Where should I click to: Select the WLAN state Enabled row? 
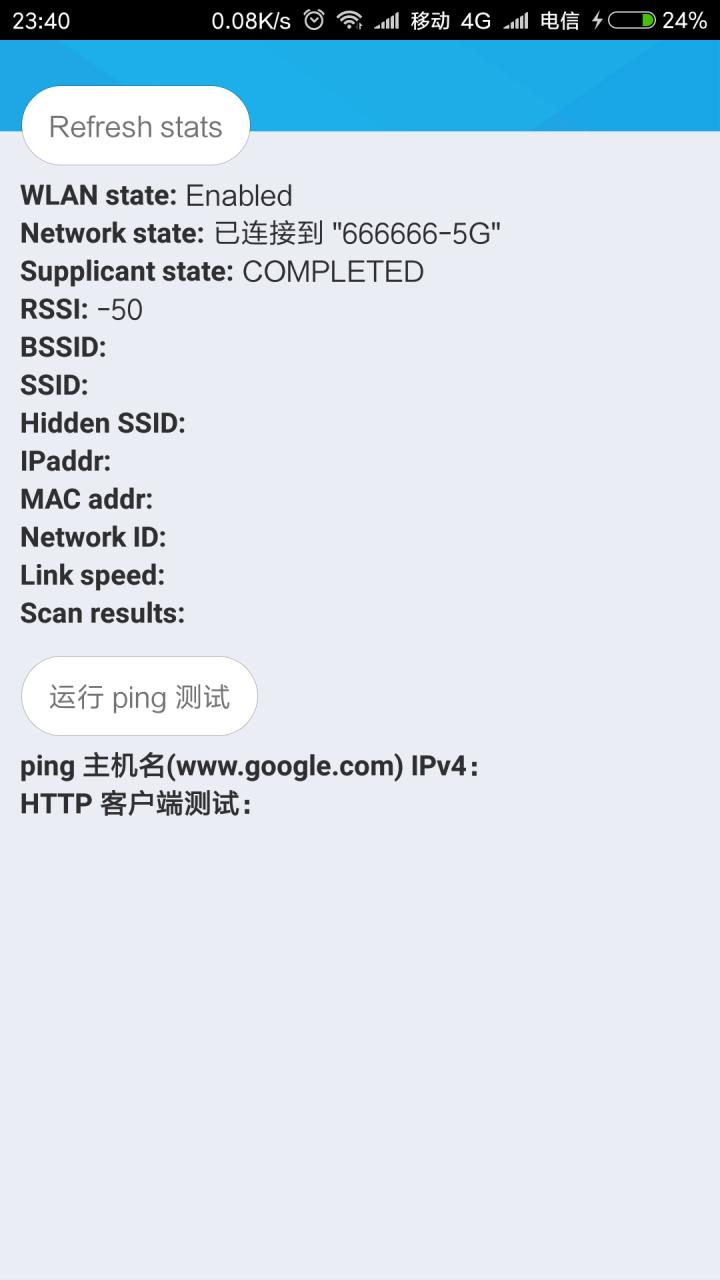tap(156, 196)
